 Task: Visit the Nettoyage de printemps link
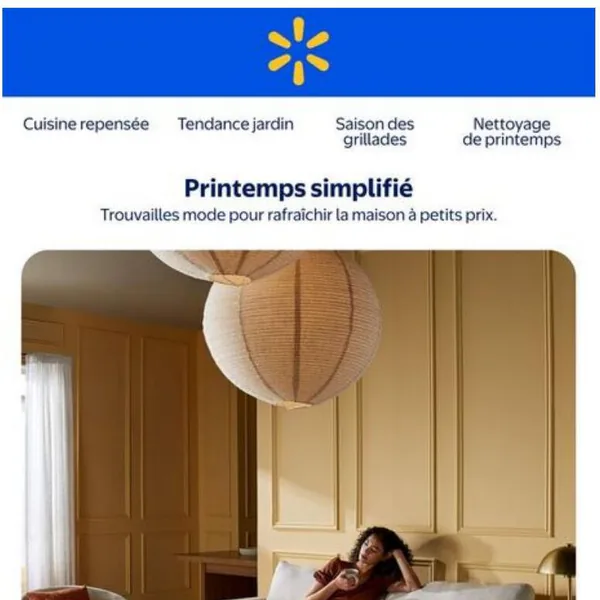tap(511, 132)
